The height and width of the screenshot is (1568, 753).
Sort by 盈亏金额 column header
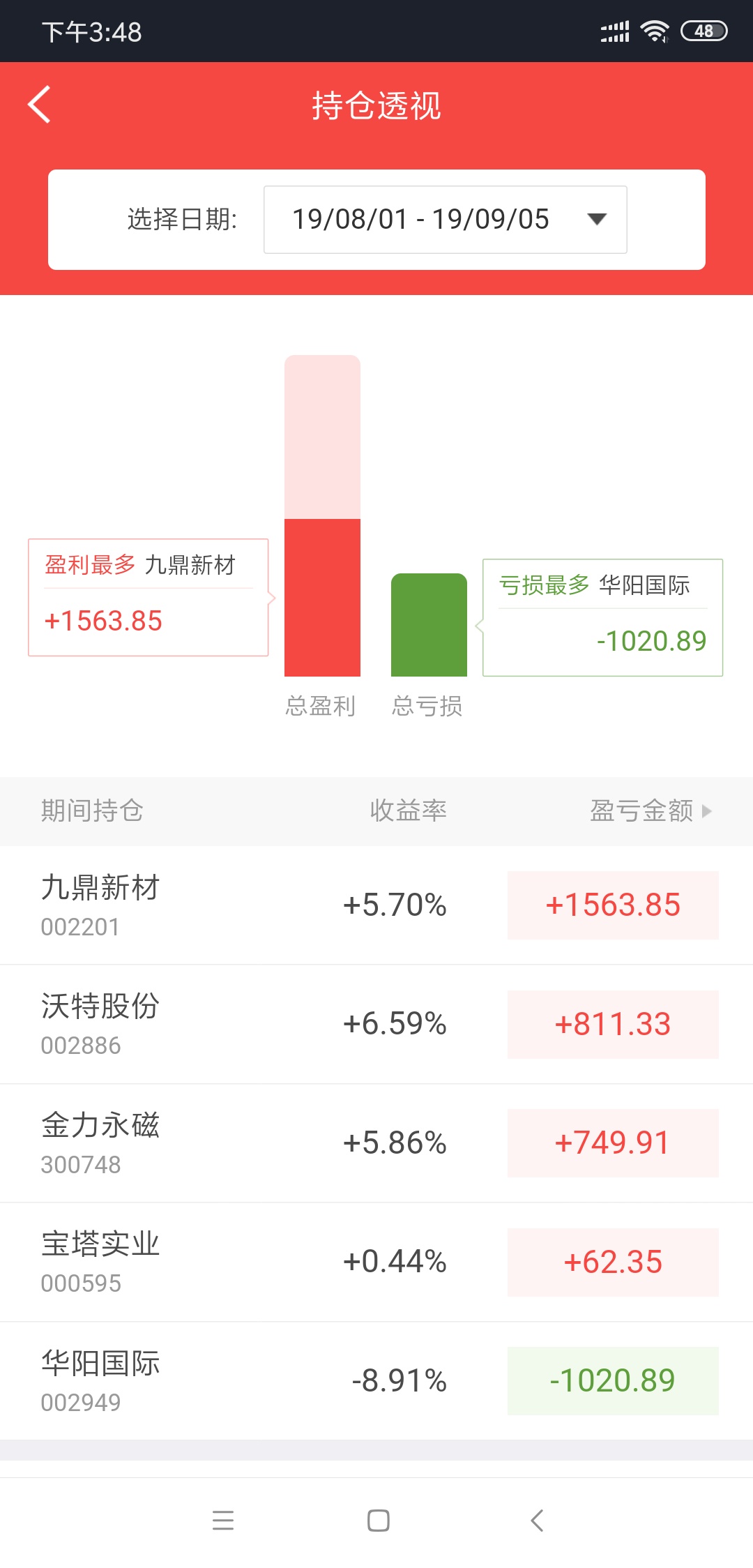coord(651,811)
